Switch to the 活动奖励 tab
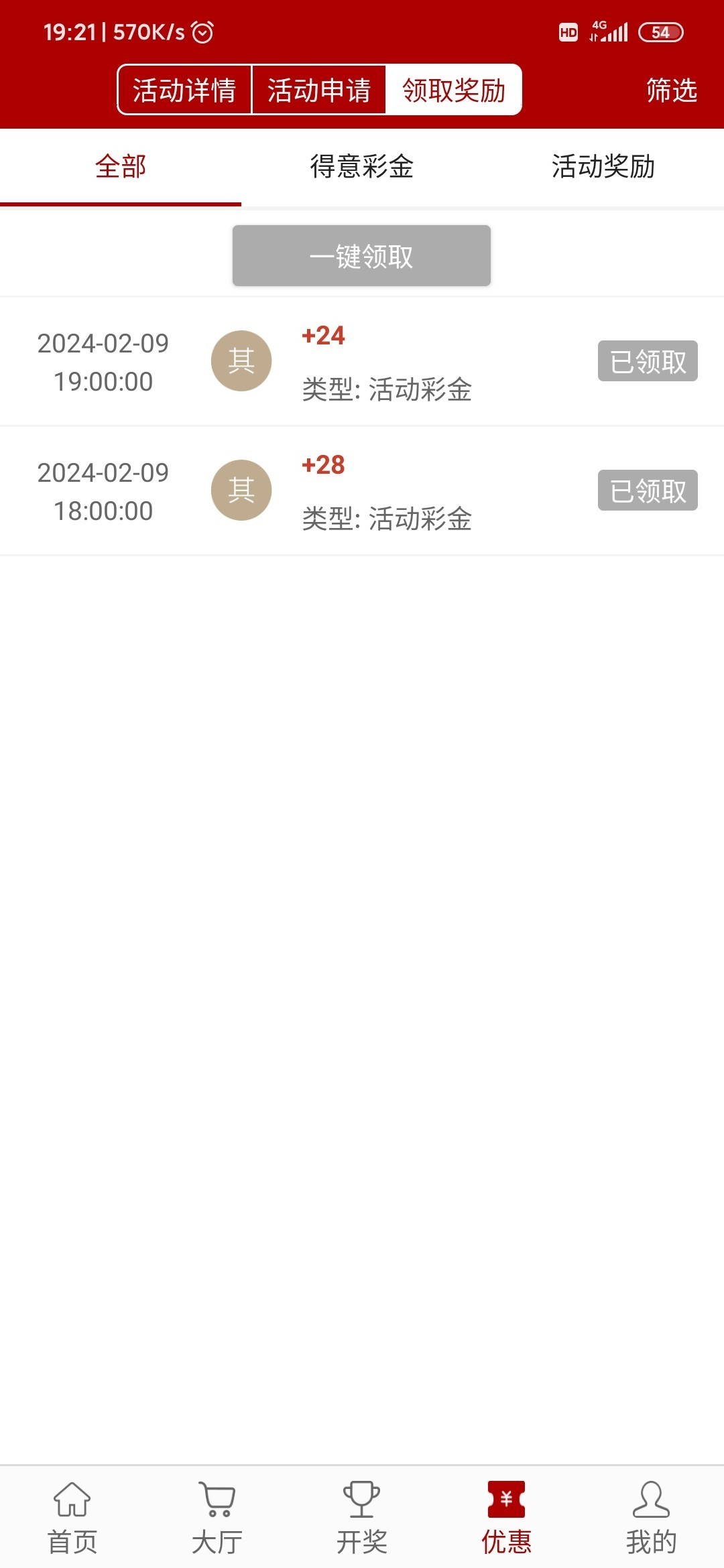 [603, 167]
